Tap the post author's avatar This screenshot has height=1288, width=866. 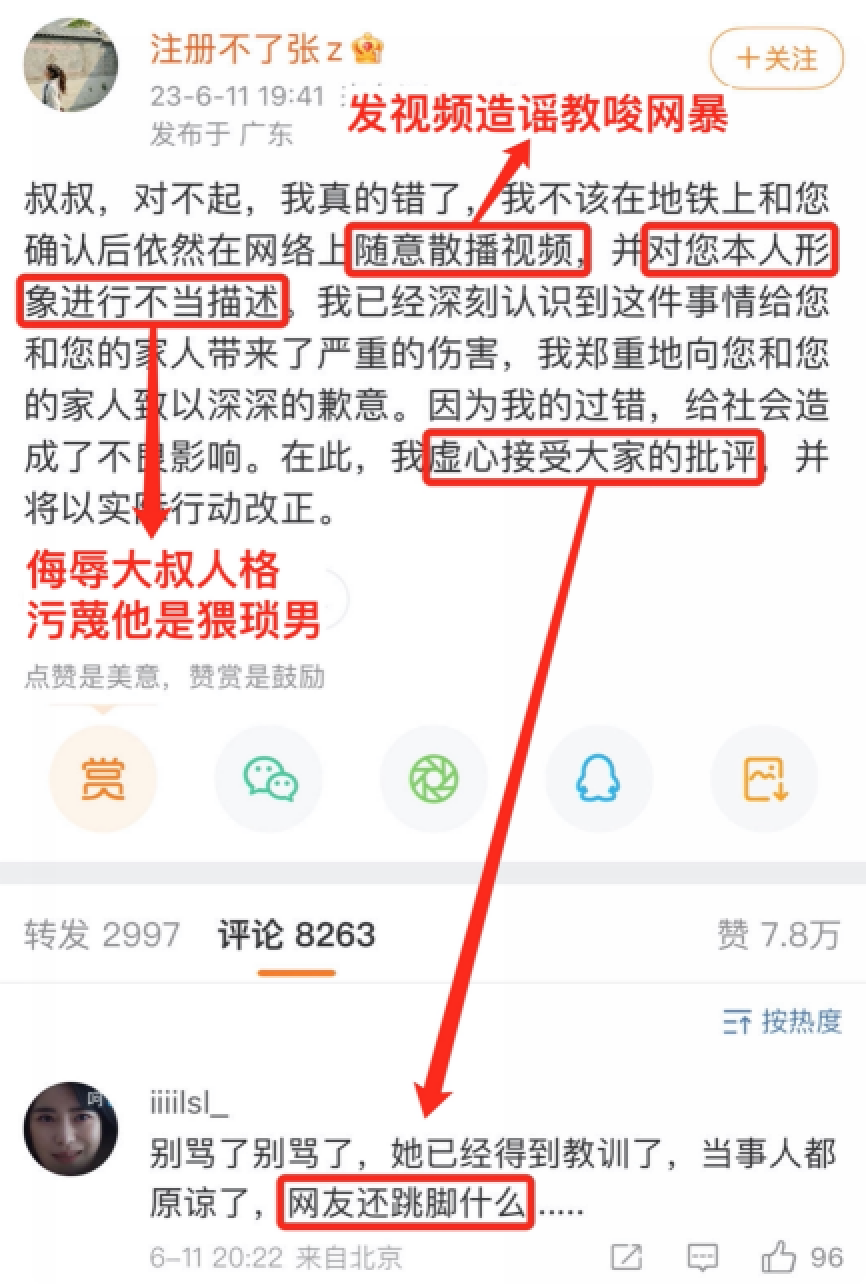(x=71, y=66)
